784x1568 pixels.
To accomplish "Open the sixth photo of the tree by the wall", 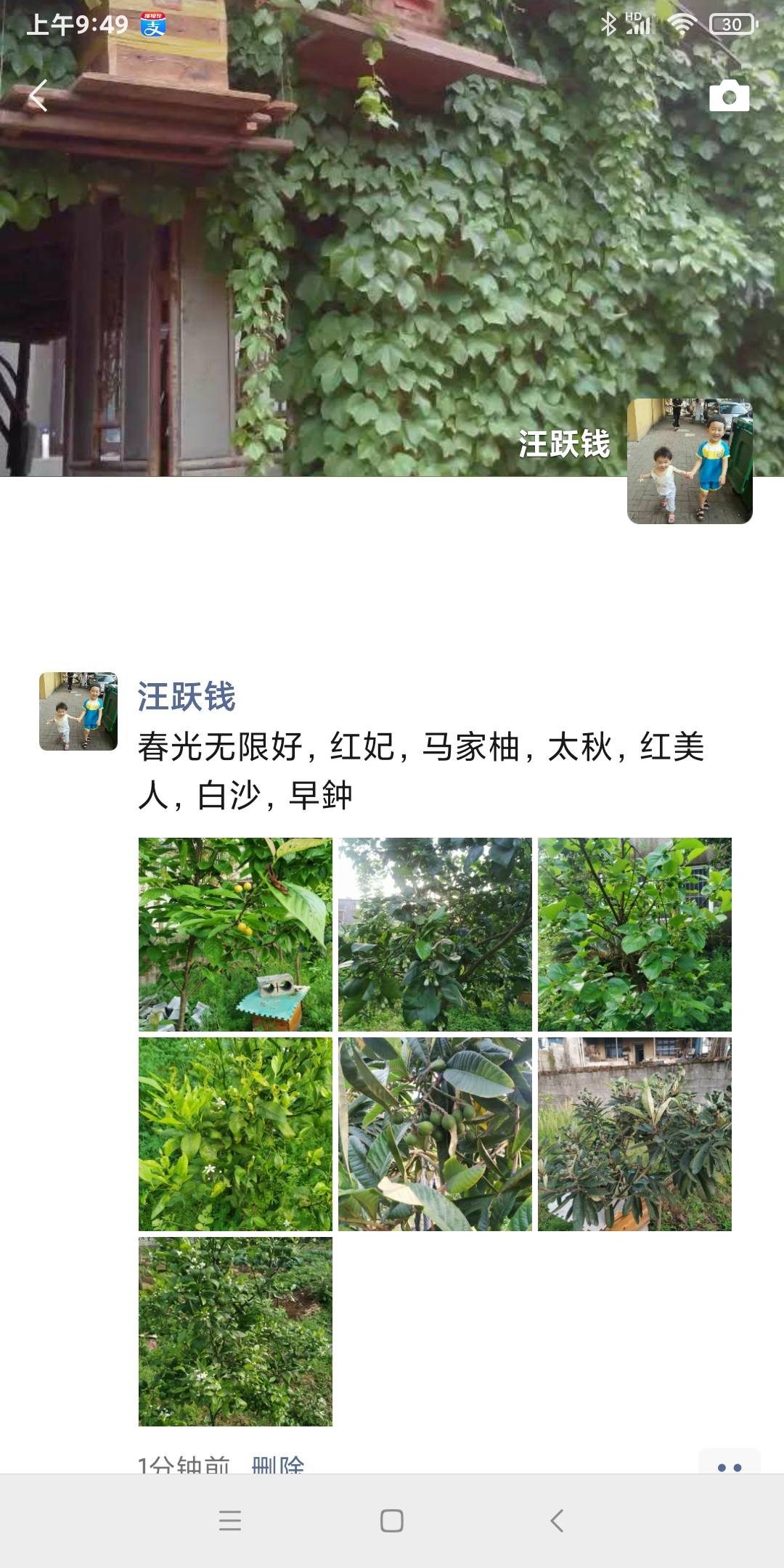I will (634, 1134).
